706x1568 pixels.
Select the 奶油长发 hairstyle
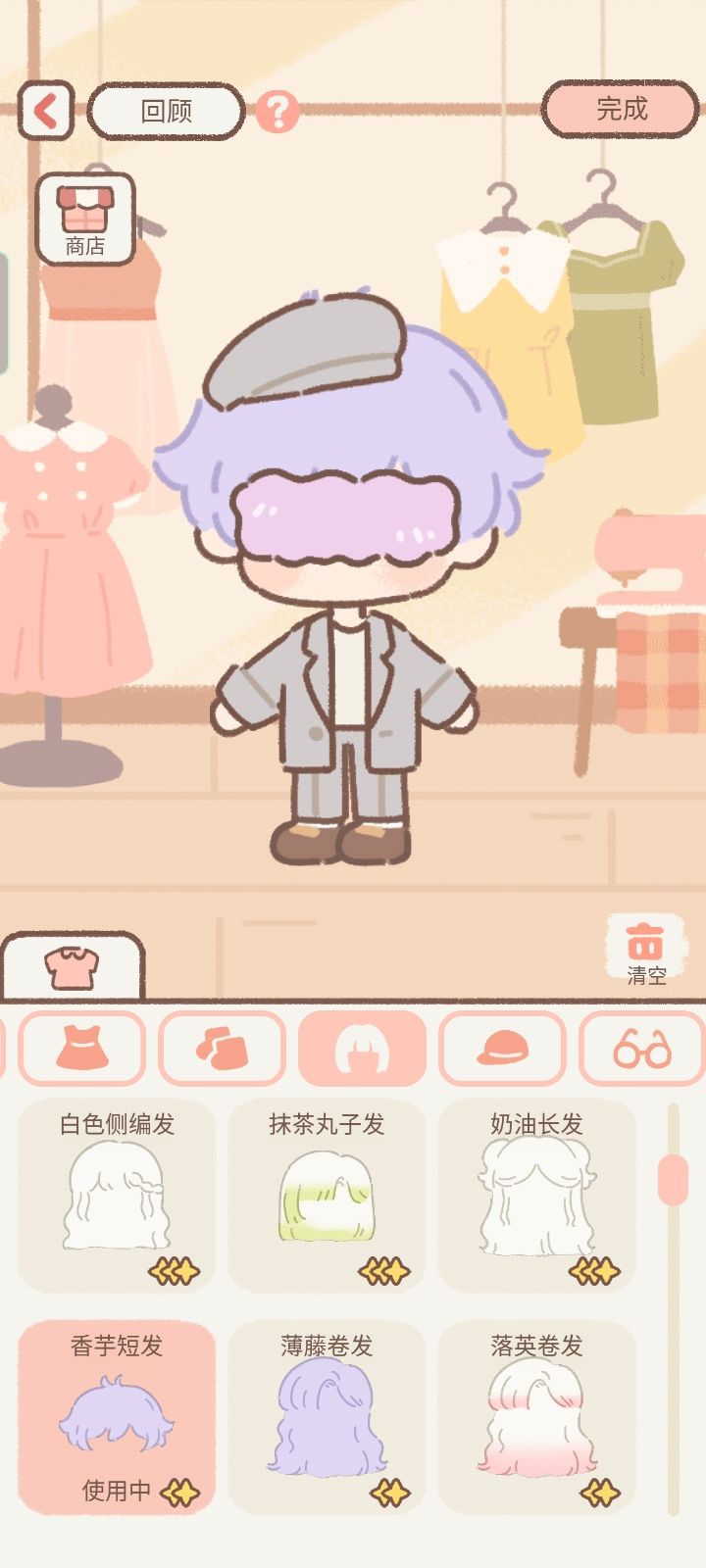pyautogui.click(x=532, y=1196)
